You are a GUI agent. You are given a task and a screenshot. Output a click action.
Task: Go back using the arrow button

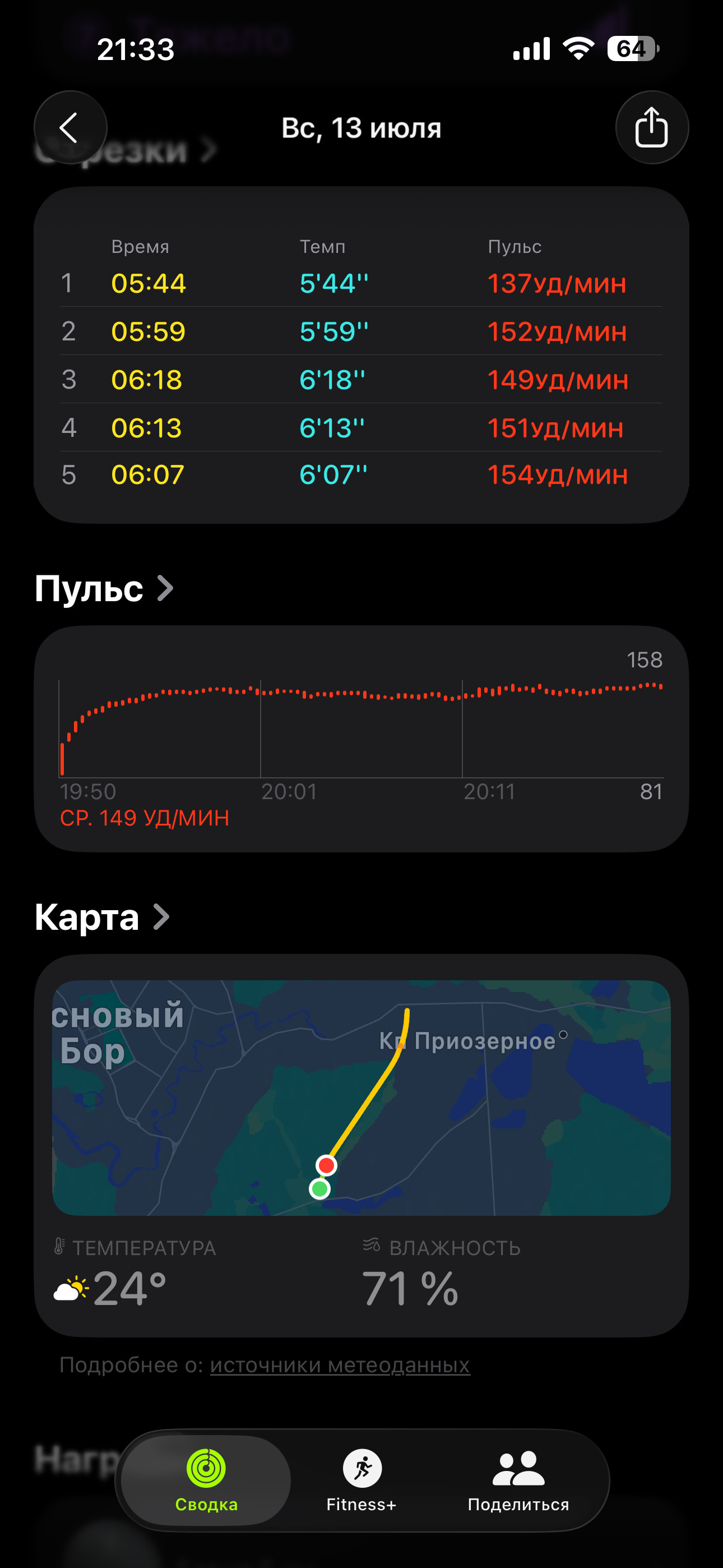click(71, 127)
